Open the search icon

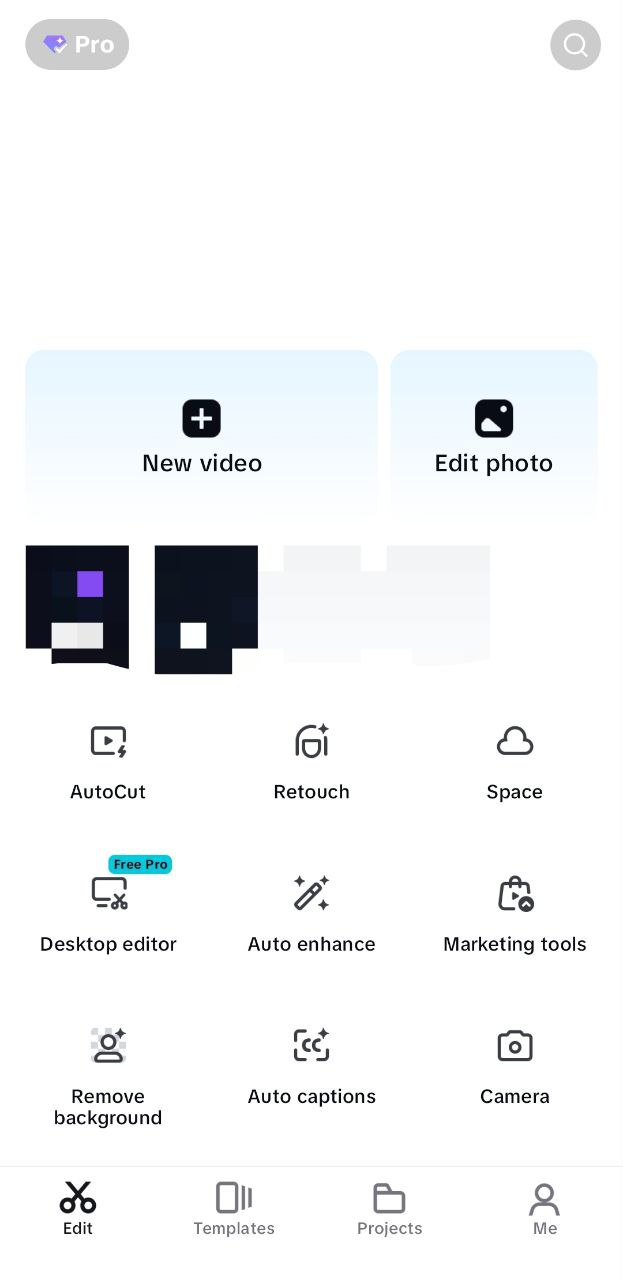[575, 45]
